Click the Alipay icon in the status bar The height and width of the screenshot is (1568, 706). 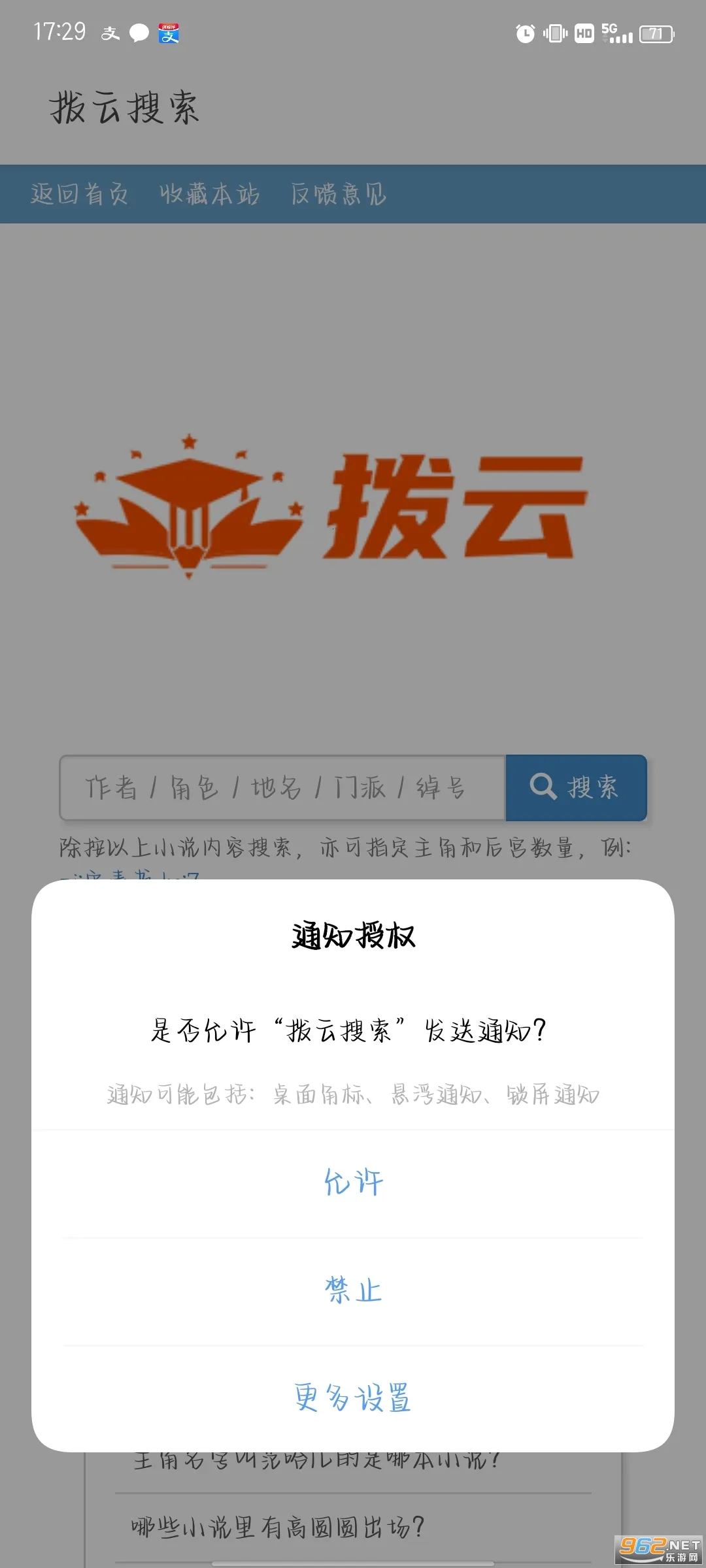coord(109,34)
